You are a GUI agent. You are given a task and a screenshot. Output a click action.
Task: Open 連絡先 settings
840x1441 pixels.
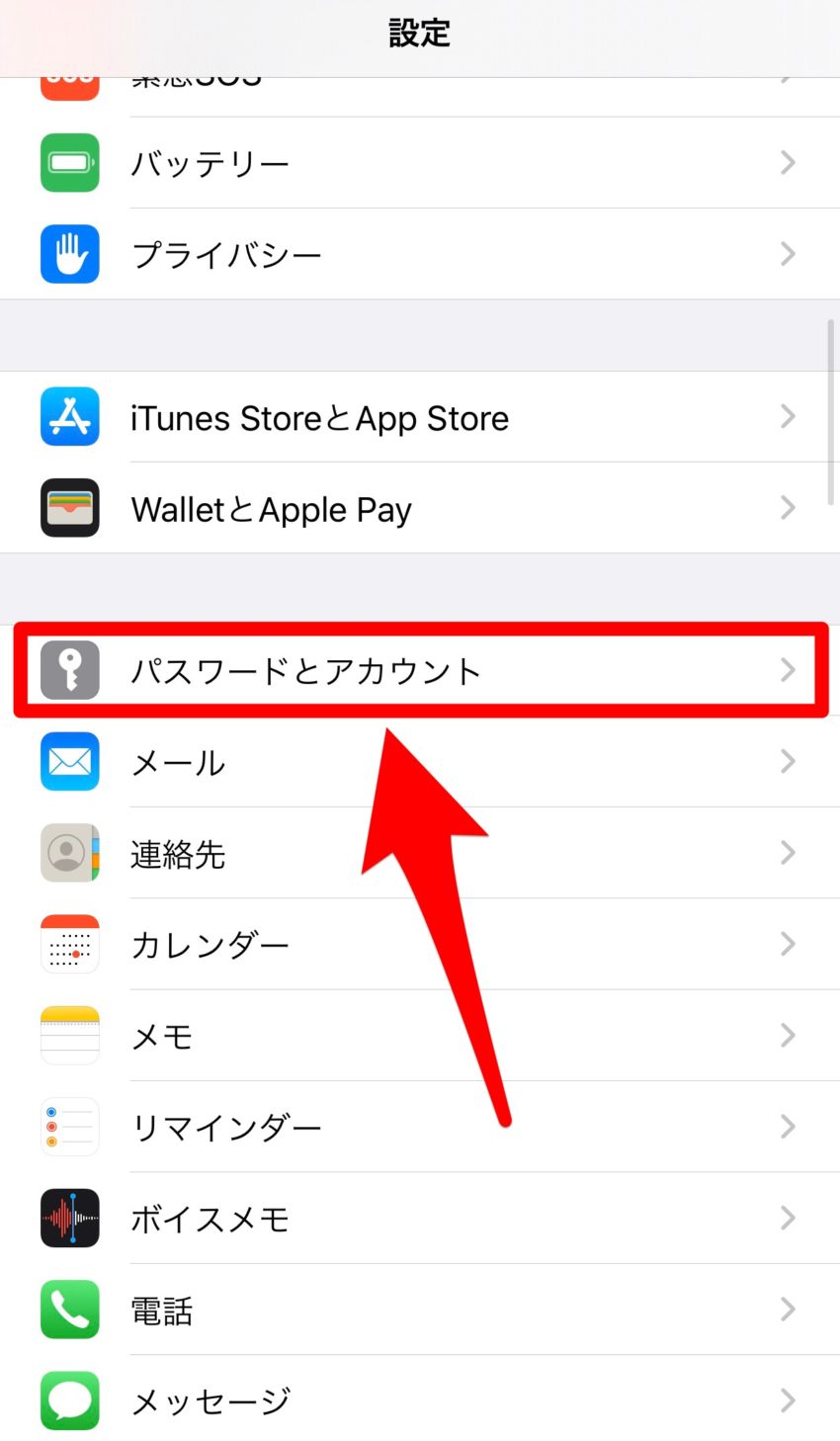pos(420,853)
